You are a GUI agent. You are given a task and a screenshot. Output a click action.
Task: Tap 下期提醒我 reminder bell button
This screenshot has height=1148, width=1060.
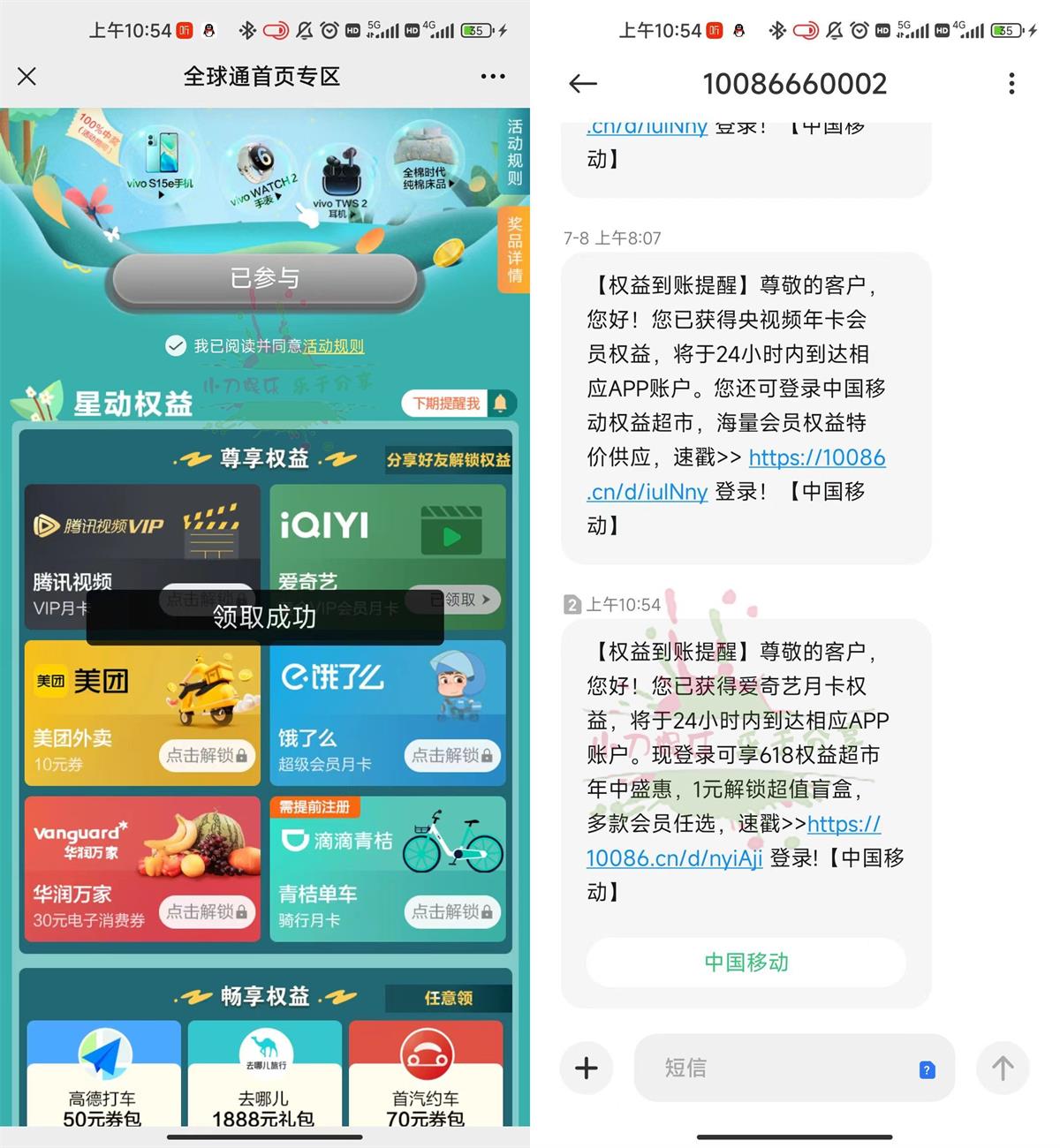point(458,404)
